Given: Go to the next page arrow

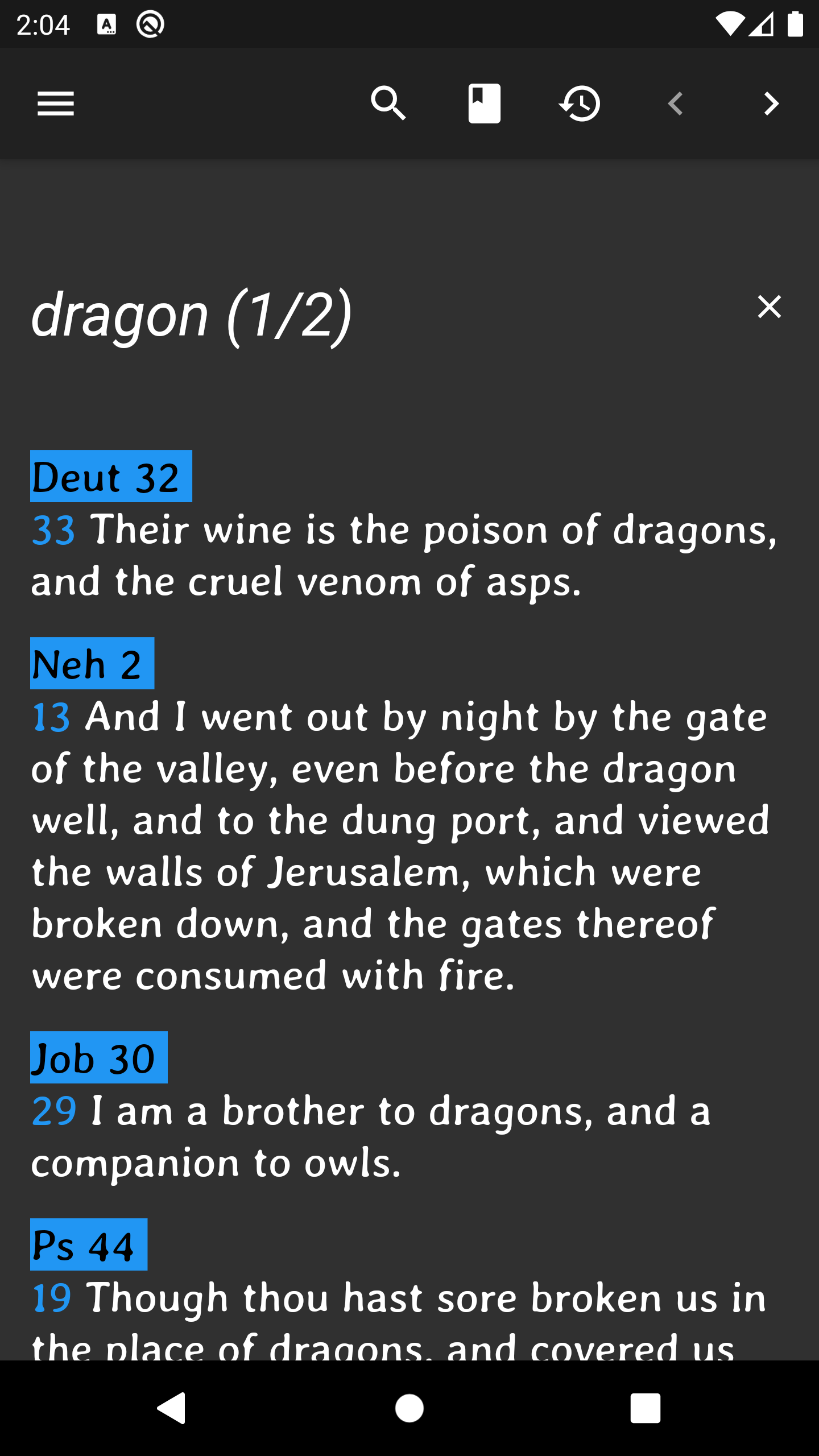Looking at the screenshot, I should pyautogui.click(x=771, y=104).
